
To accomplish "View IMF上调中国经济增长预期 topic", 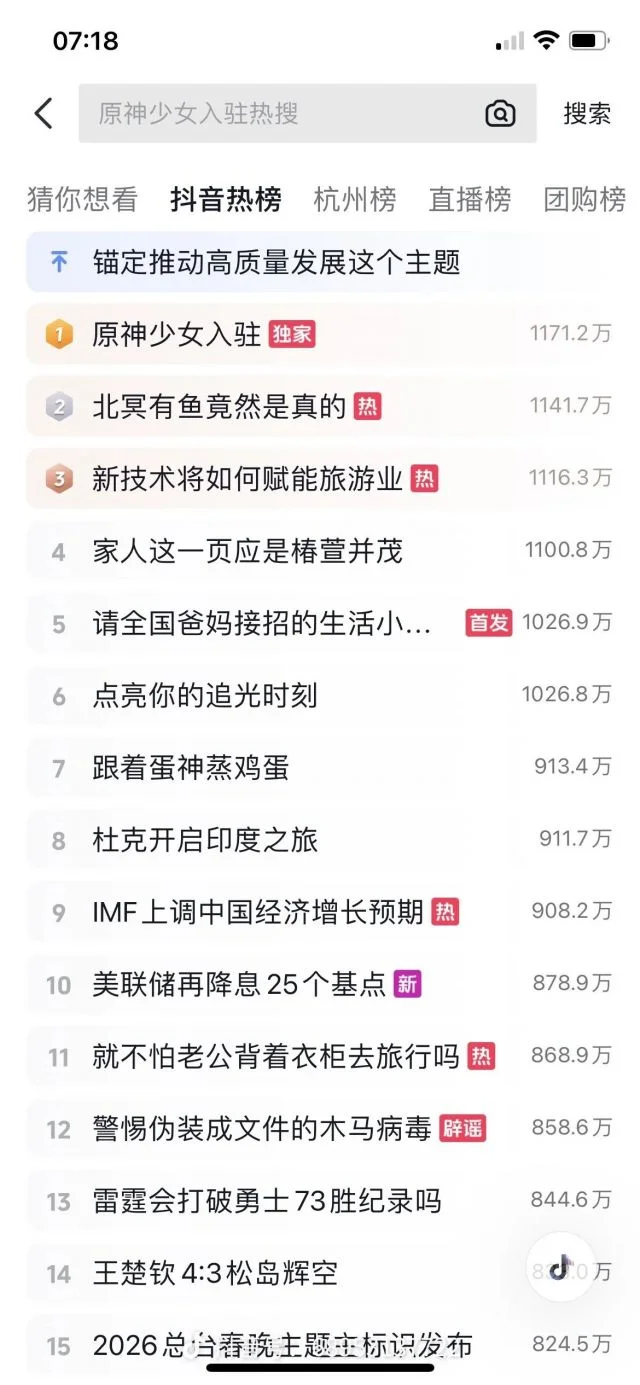I will click(x=258, y=912).
